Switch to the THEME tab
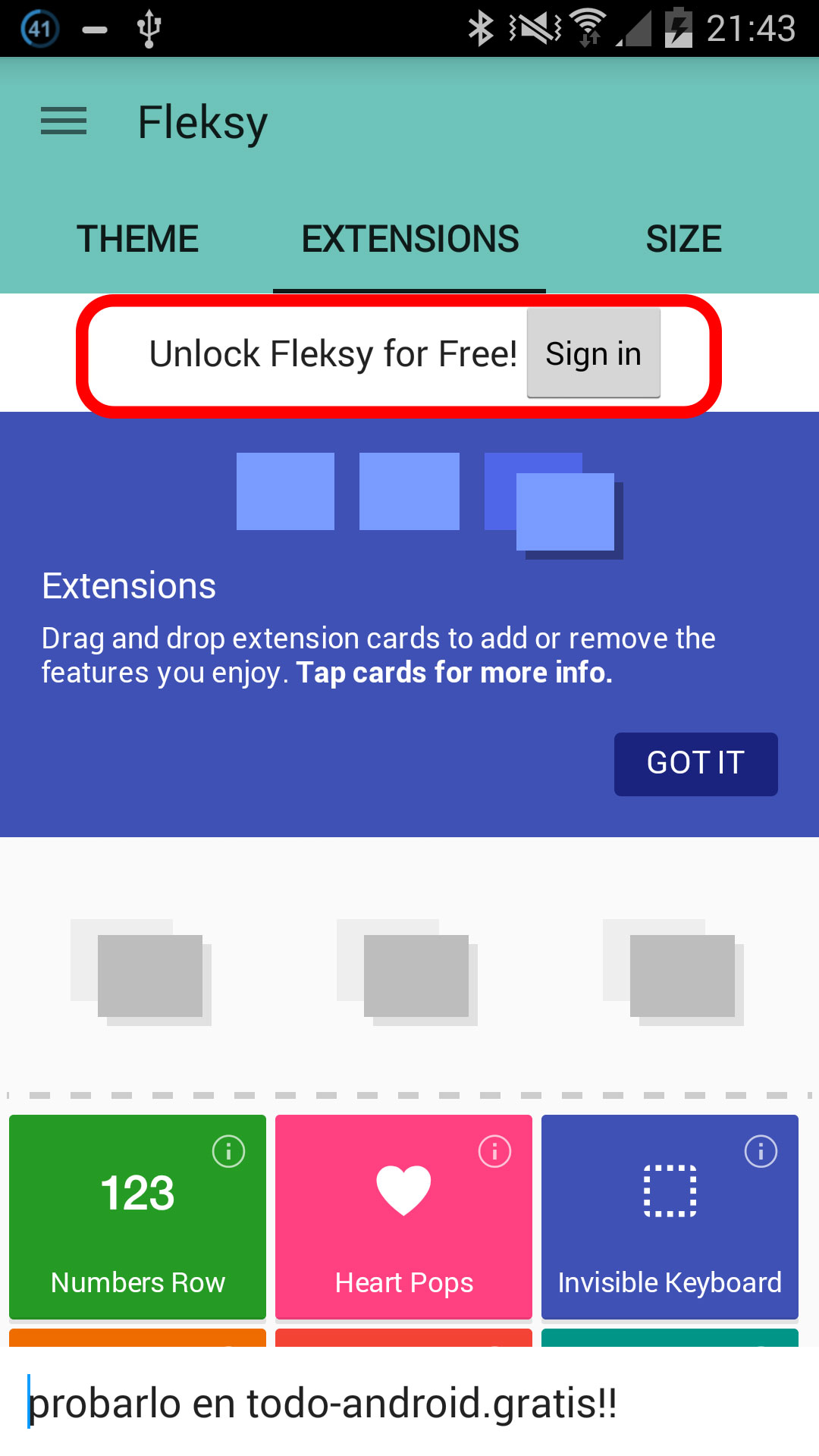 point(137,239)
